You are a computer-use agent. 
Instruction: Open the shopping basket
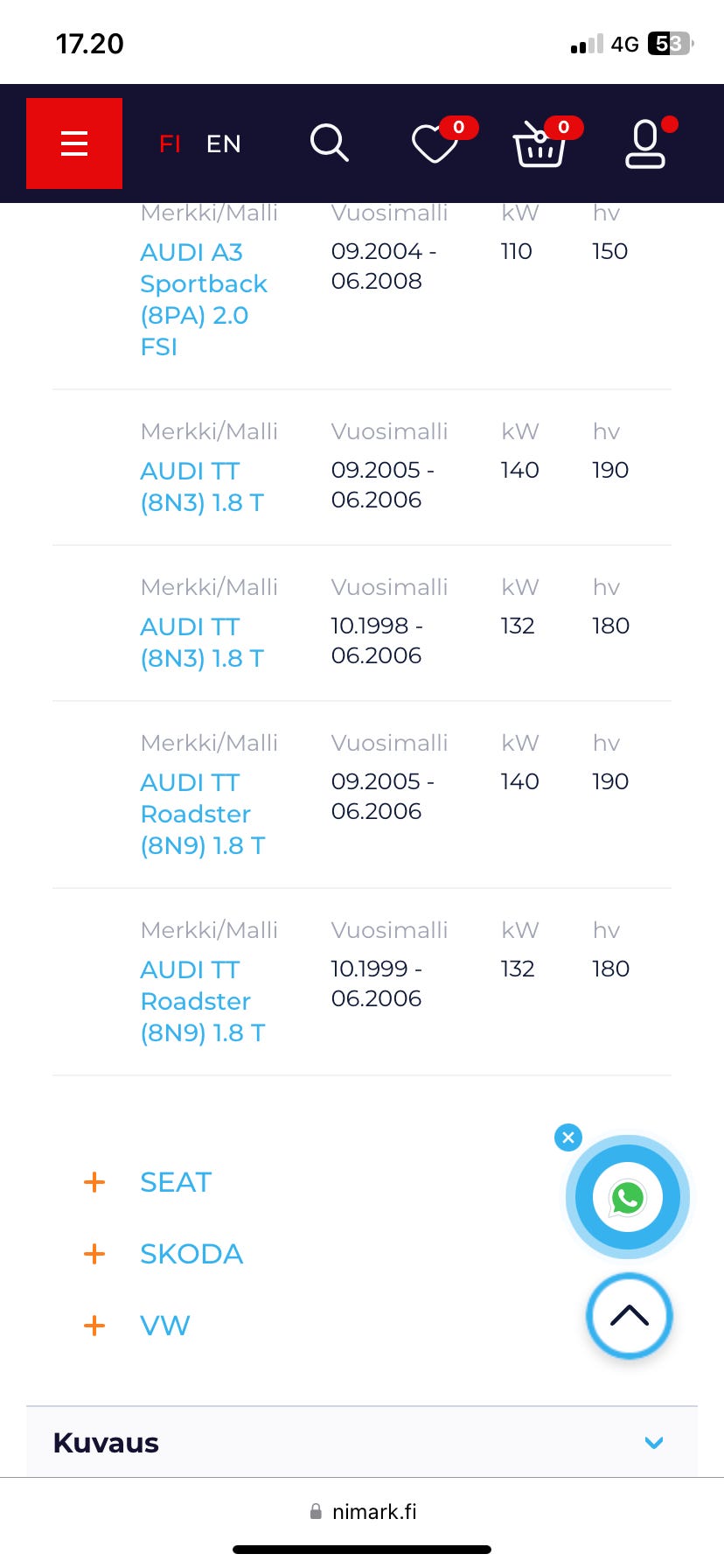540,144
